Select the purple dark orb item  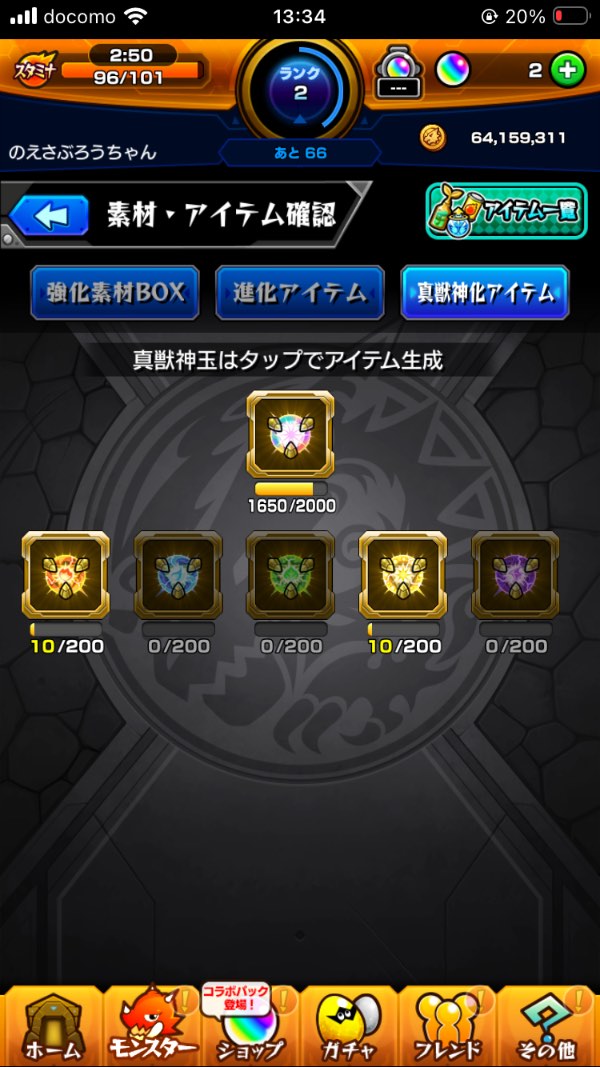pyautogui.click(x=515, y=575)
